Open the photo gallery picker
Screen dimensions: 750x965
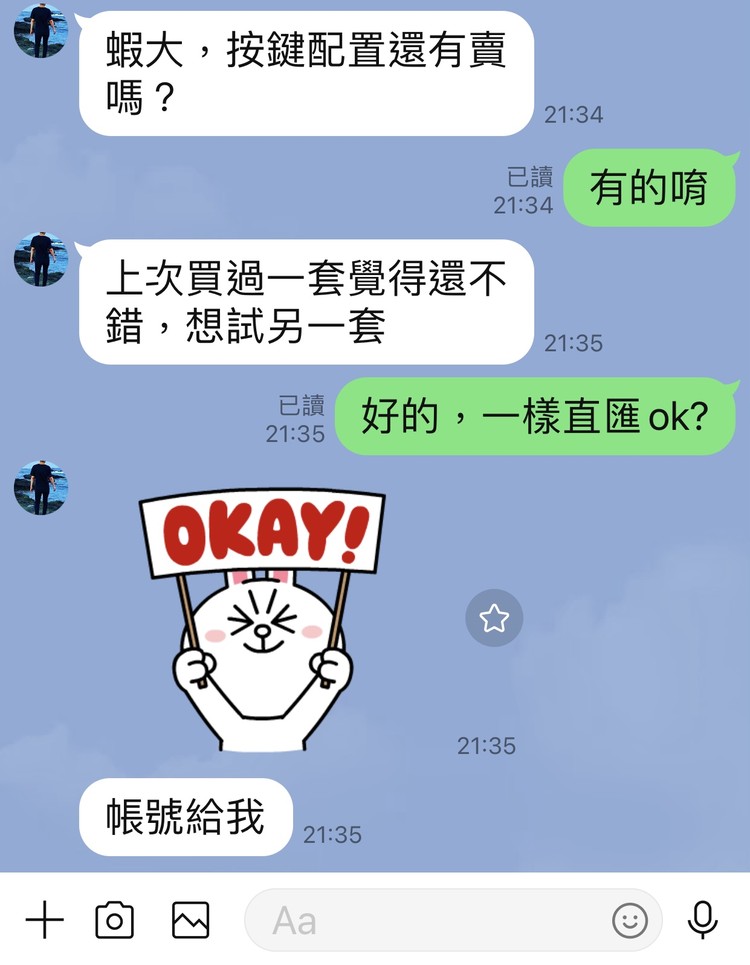pyautogui.click(x=194, y=920)
